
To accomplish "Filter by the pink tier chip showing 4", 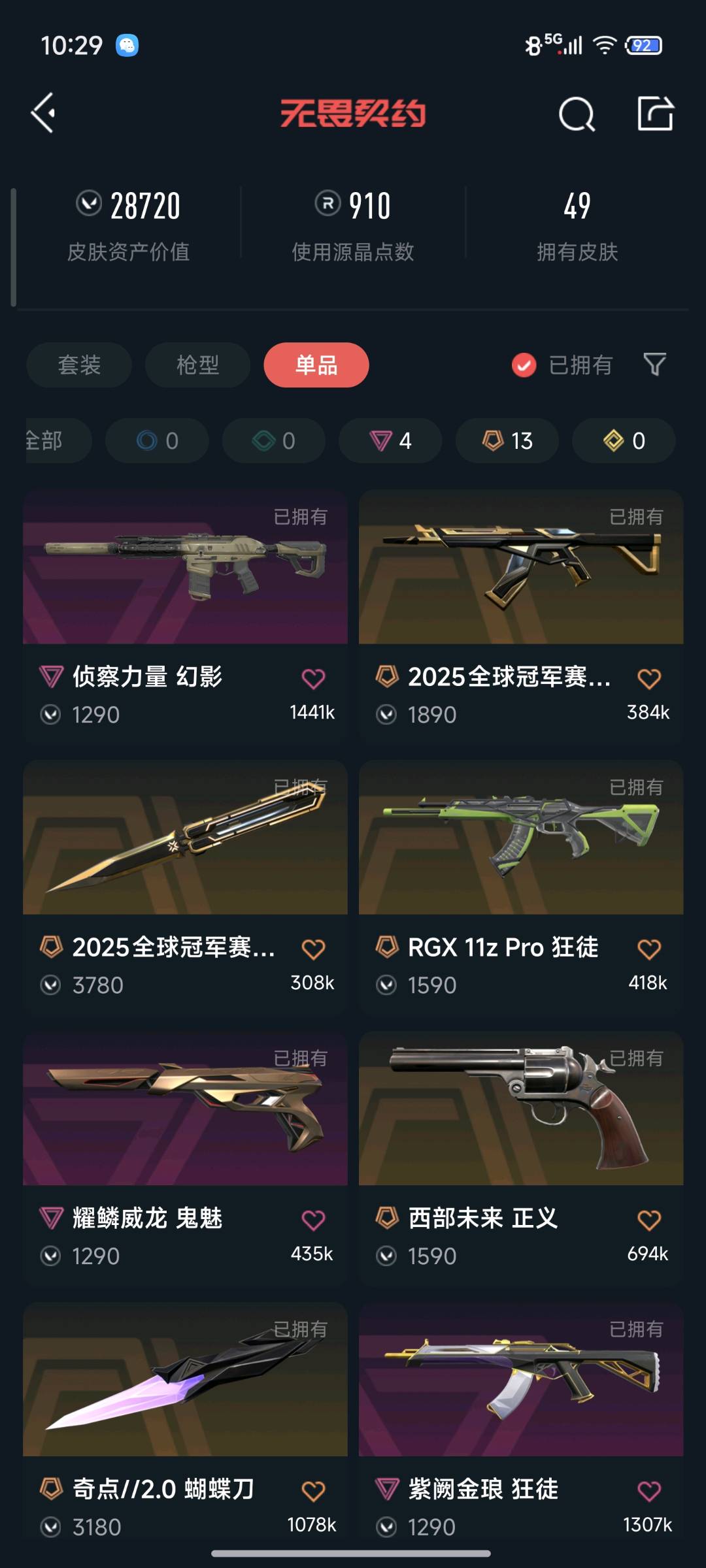I will click(390, 440).
